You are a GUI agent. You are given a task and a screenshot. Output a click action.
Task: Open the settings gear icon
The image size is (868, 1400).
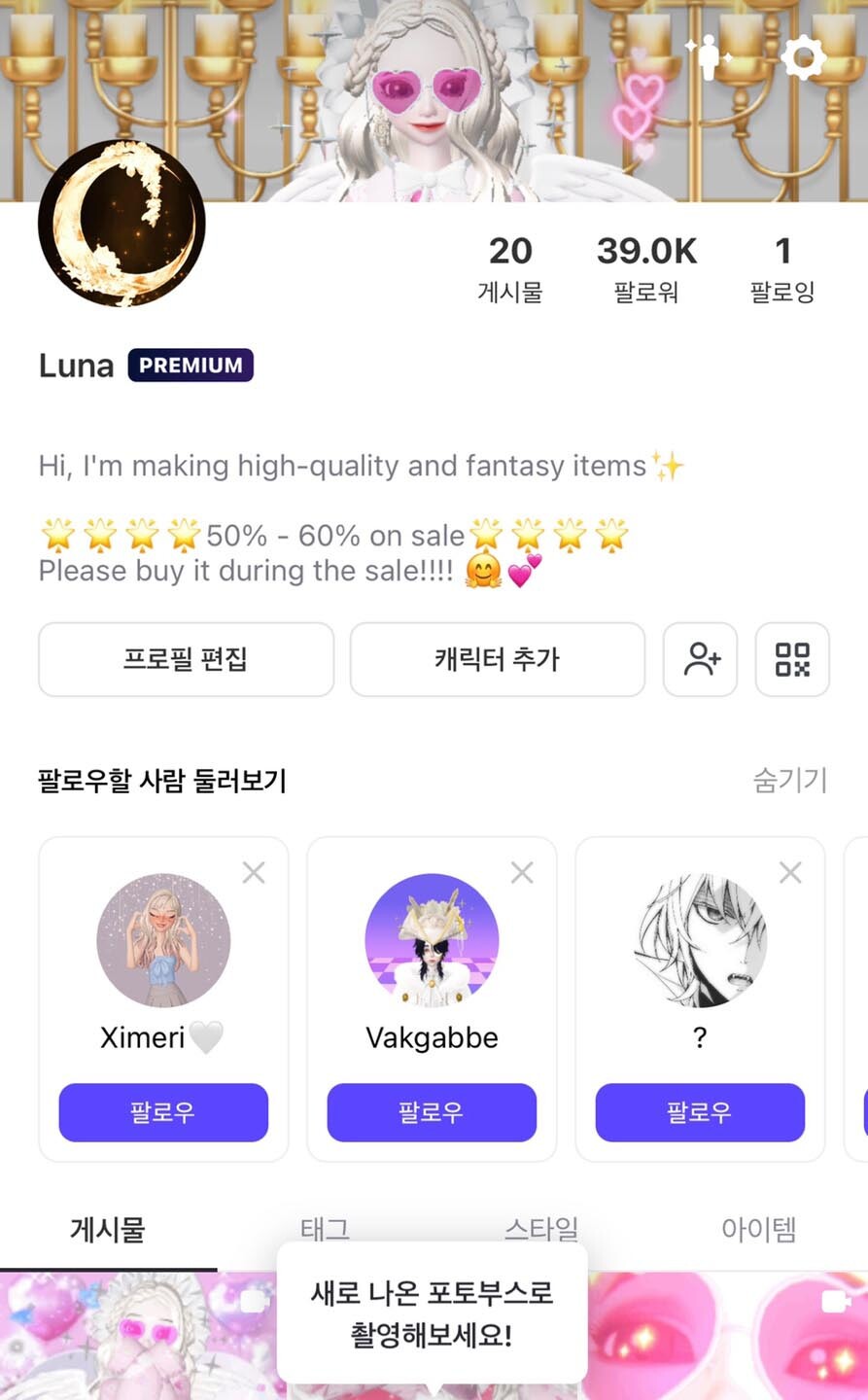pos(803,55)
